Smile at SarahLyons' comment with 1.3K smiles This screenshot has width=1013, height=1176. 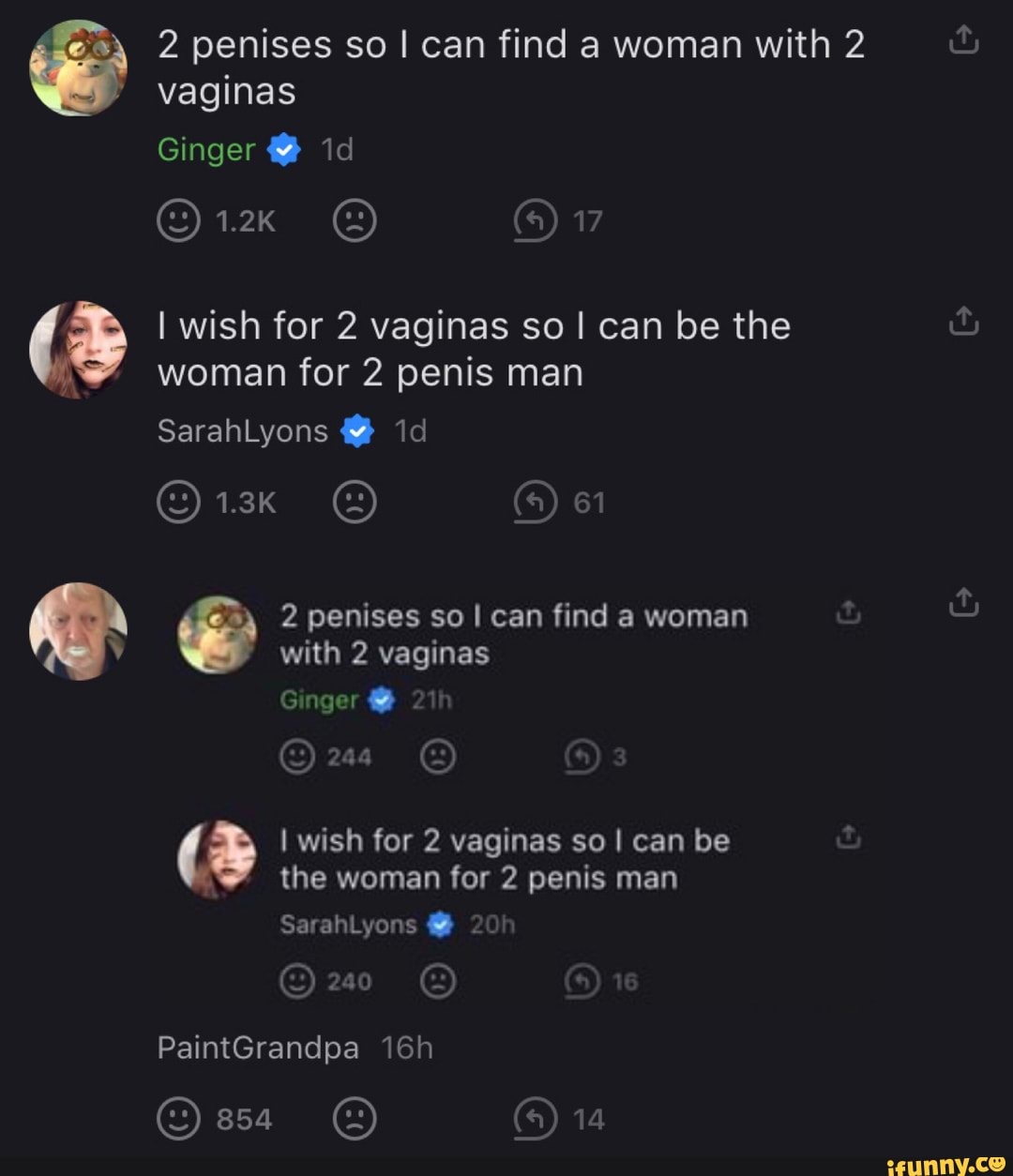click(178, 503)
